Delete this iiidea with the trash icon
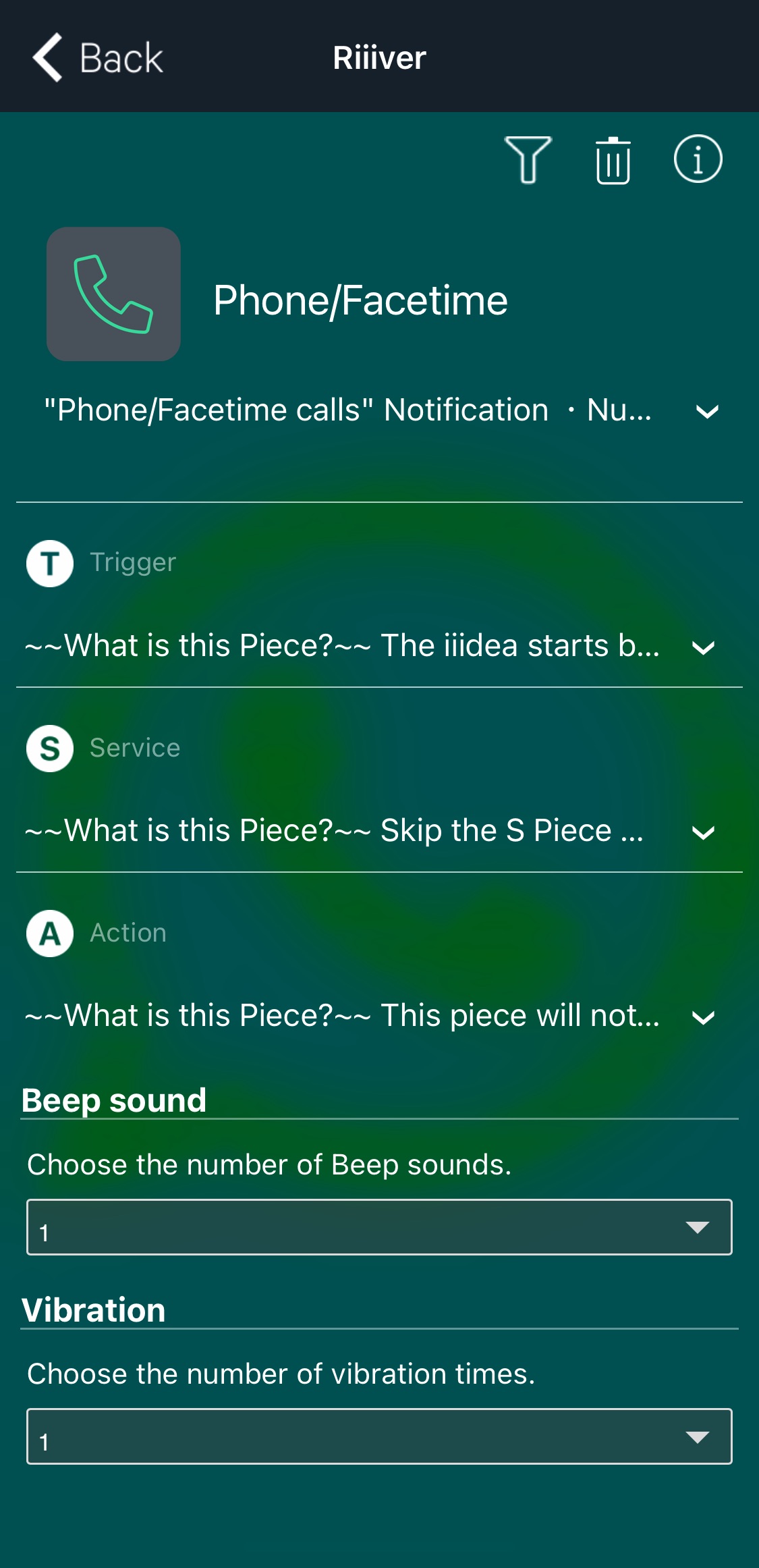The width and height of the screenshot is (759, 1568). 613,160
